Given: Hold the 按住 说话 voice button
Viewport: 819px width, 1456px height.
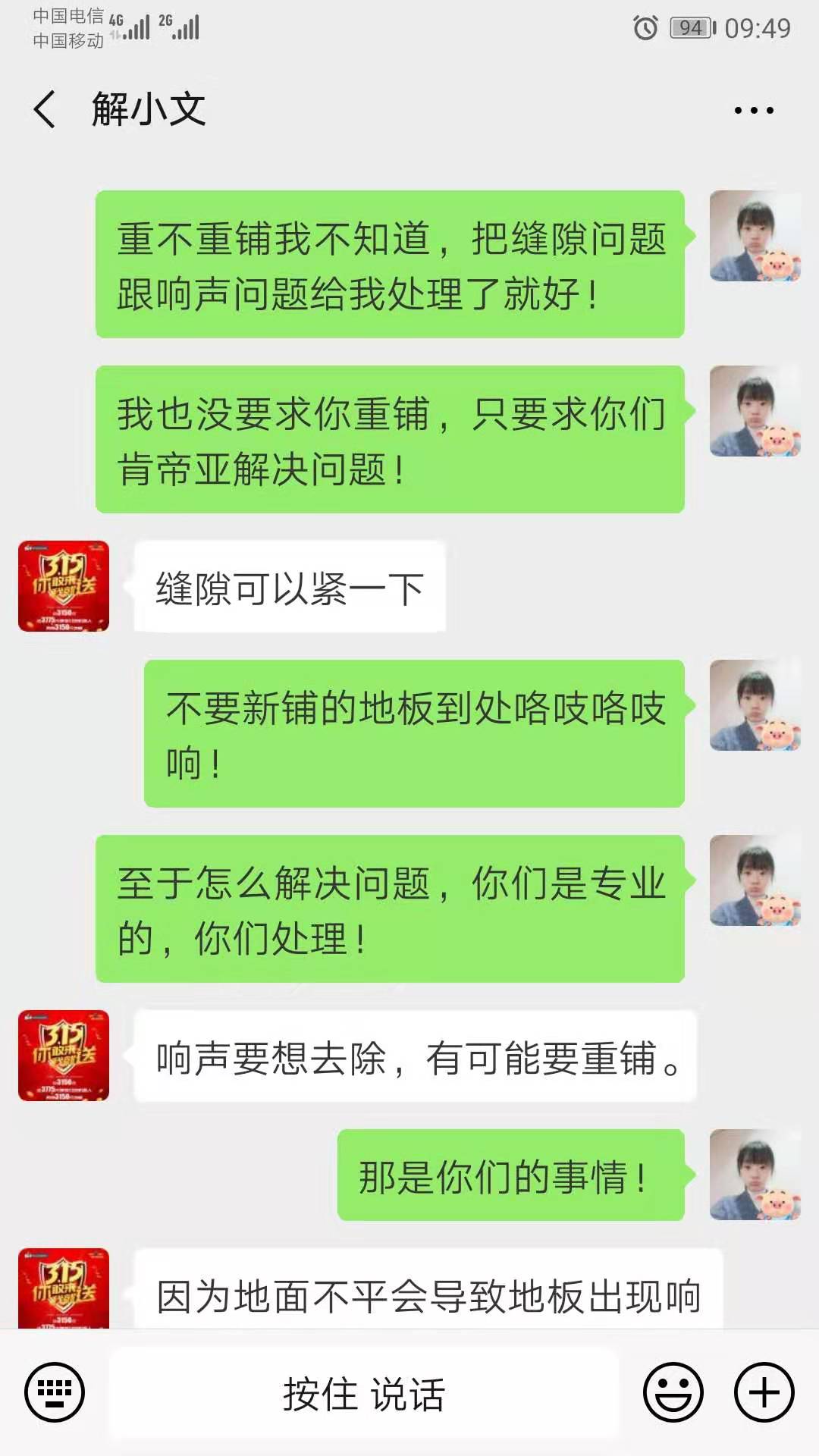Looking at the screenshot, I should tap(364, 1394).
